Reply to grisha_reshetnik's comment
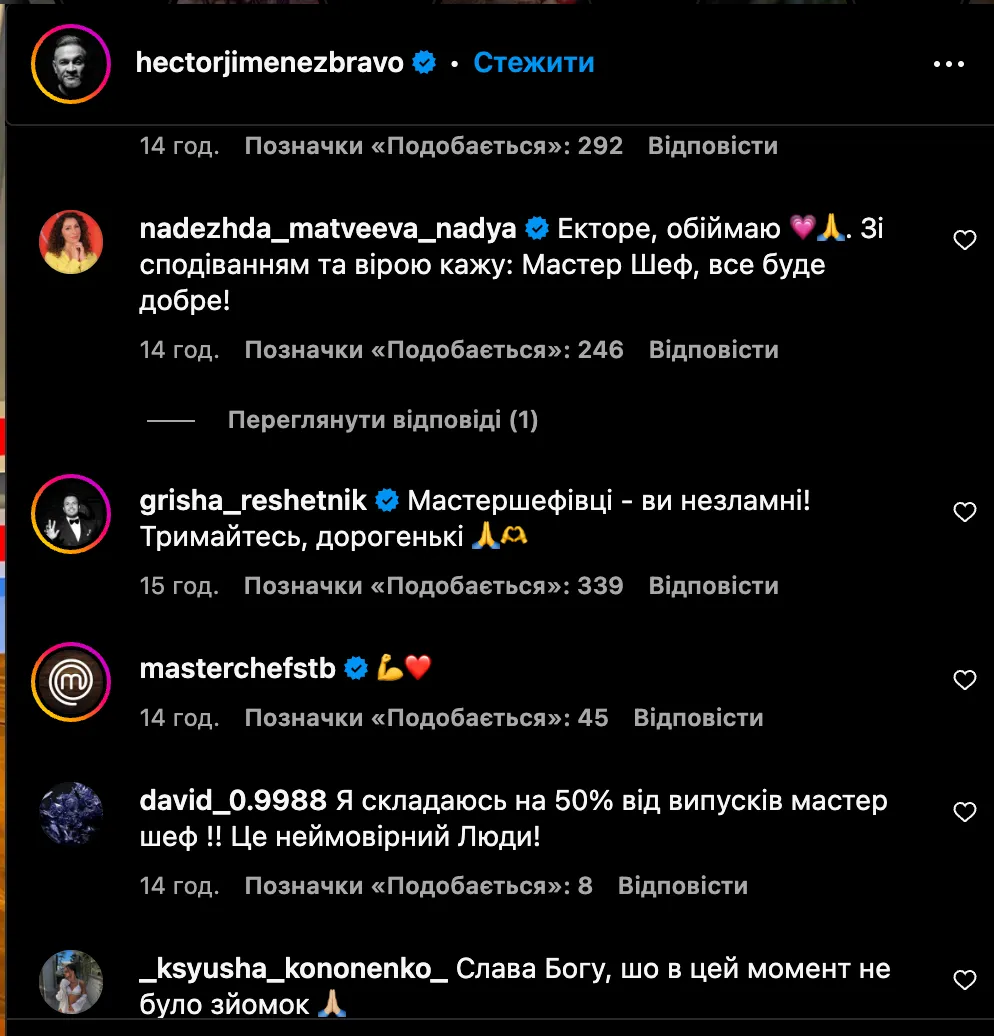The width and height of the screenshot is (994, 1036). coord(713,586)
